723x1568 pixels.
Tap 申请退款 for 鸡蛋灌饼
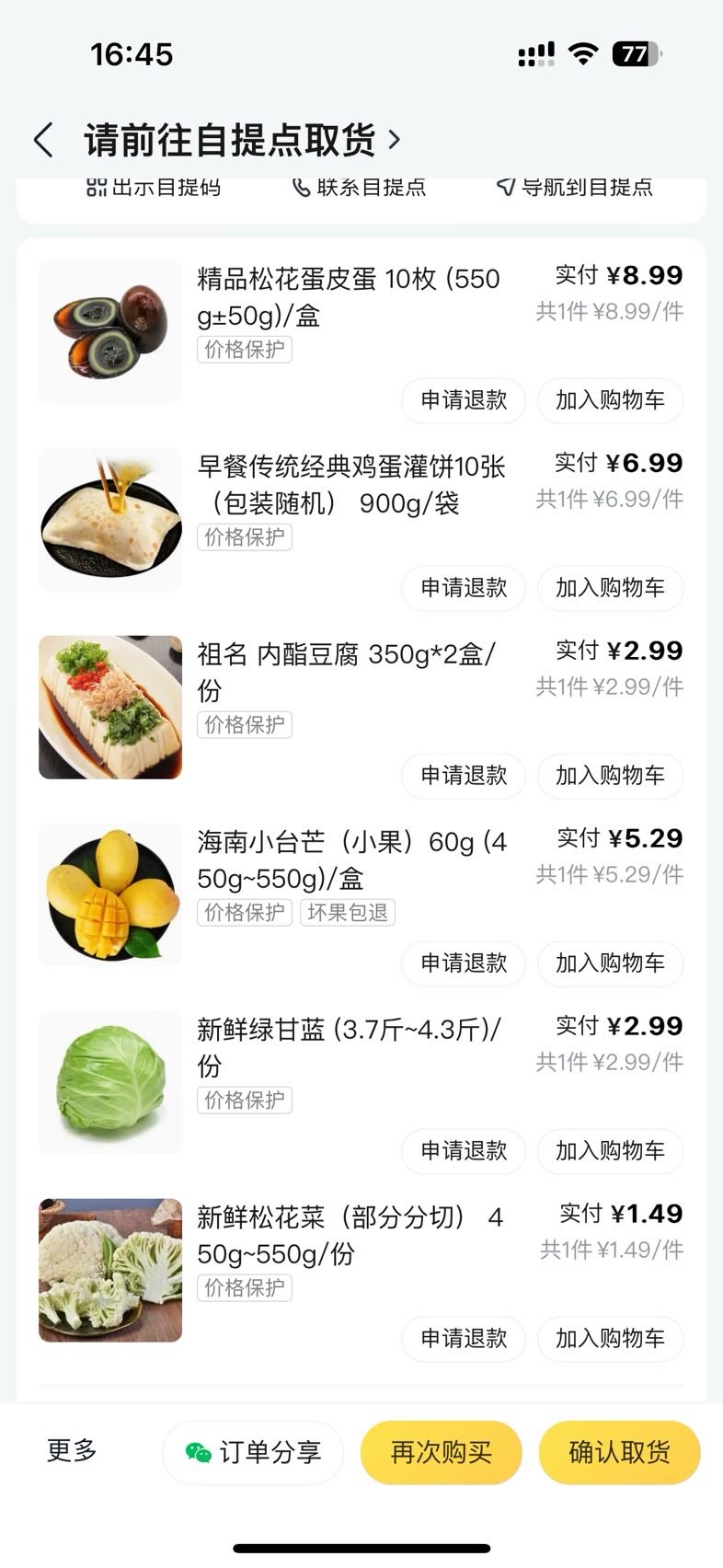coord(464,588)
